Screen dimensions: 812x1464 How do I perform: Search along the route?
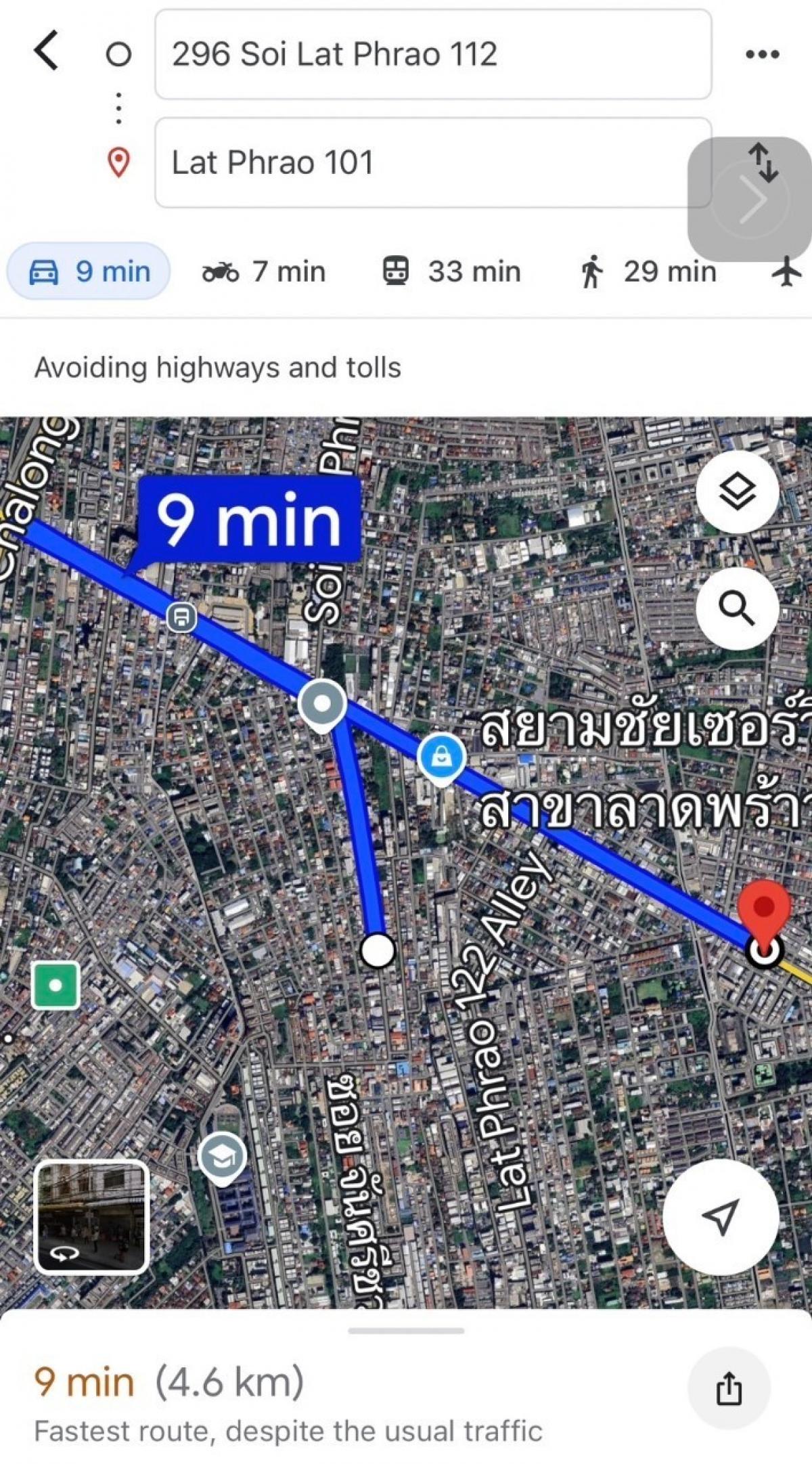point(737,608)
